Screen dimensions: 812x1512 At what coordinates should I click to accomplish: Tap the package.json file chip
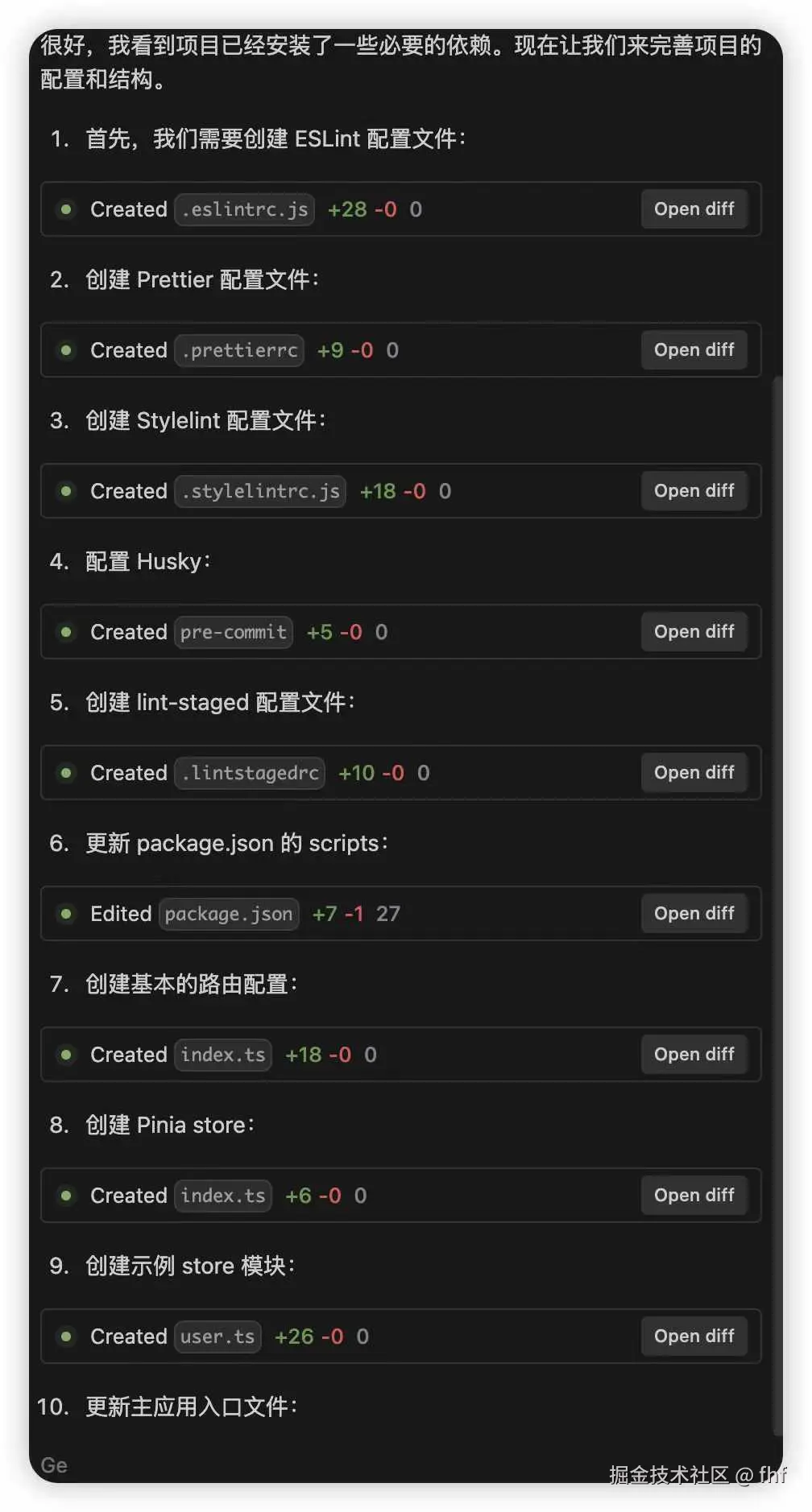[x=229, y=915]
